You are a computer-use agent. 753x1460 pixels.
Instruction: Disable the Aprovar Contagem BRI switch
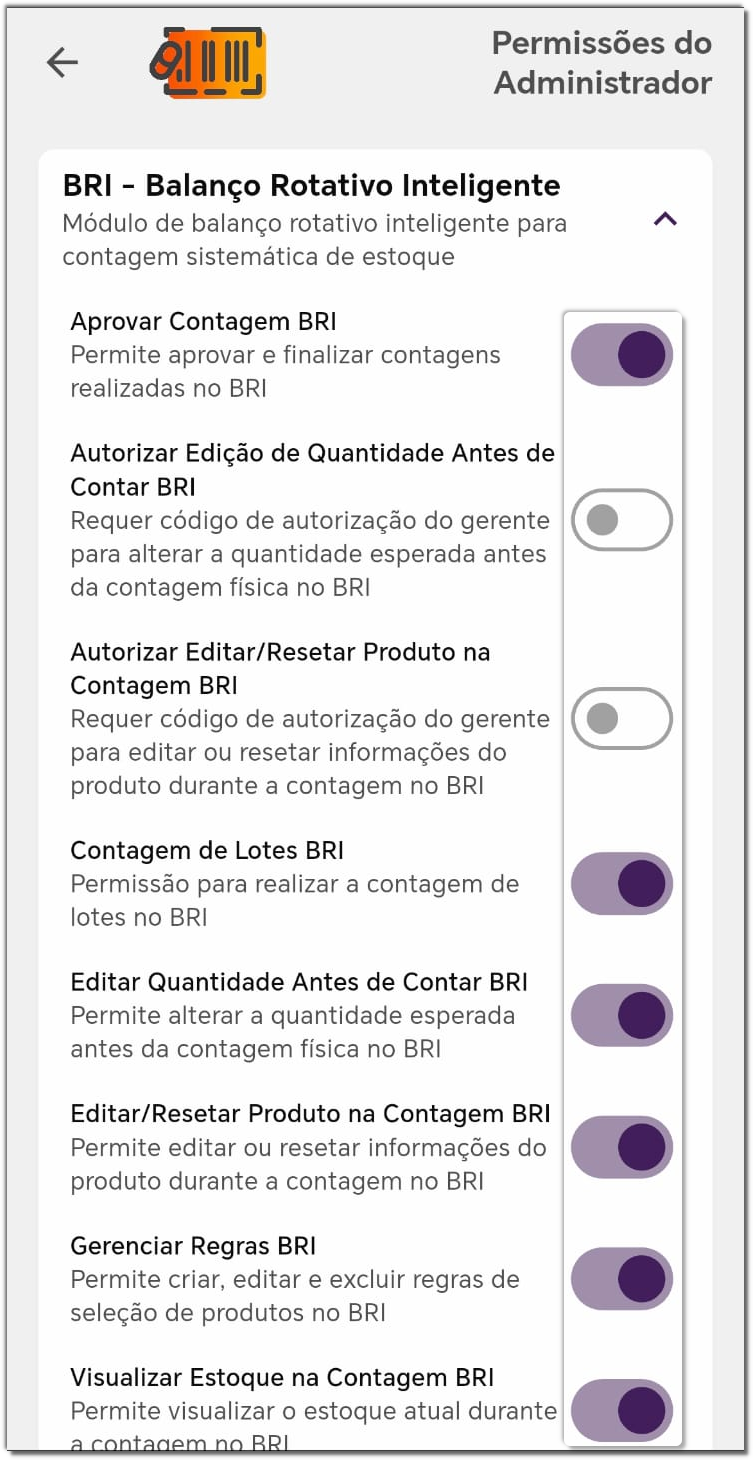pos(621,355)
